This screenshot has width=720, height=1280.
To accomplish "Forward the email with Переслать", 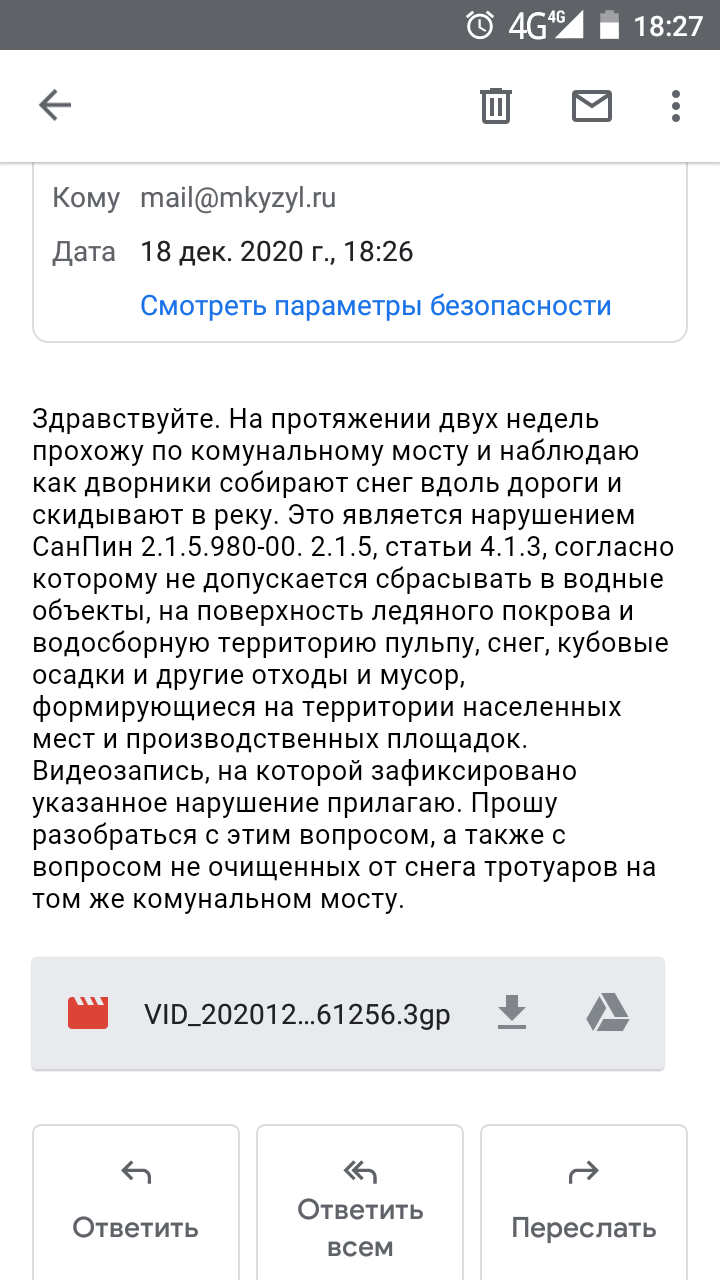I will 584,1200.
